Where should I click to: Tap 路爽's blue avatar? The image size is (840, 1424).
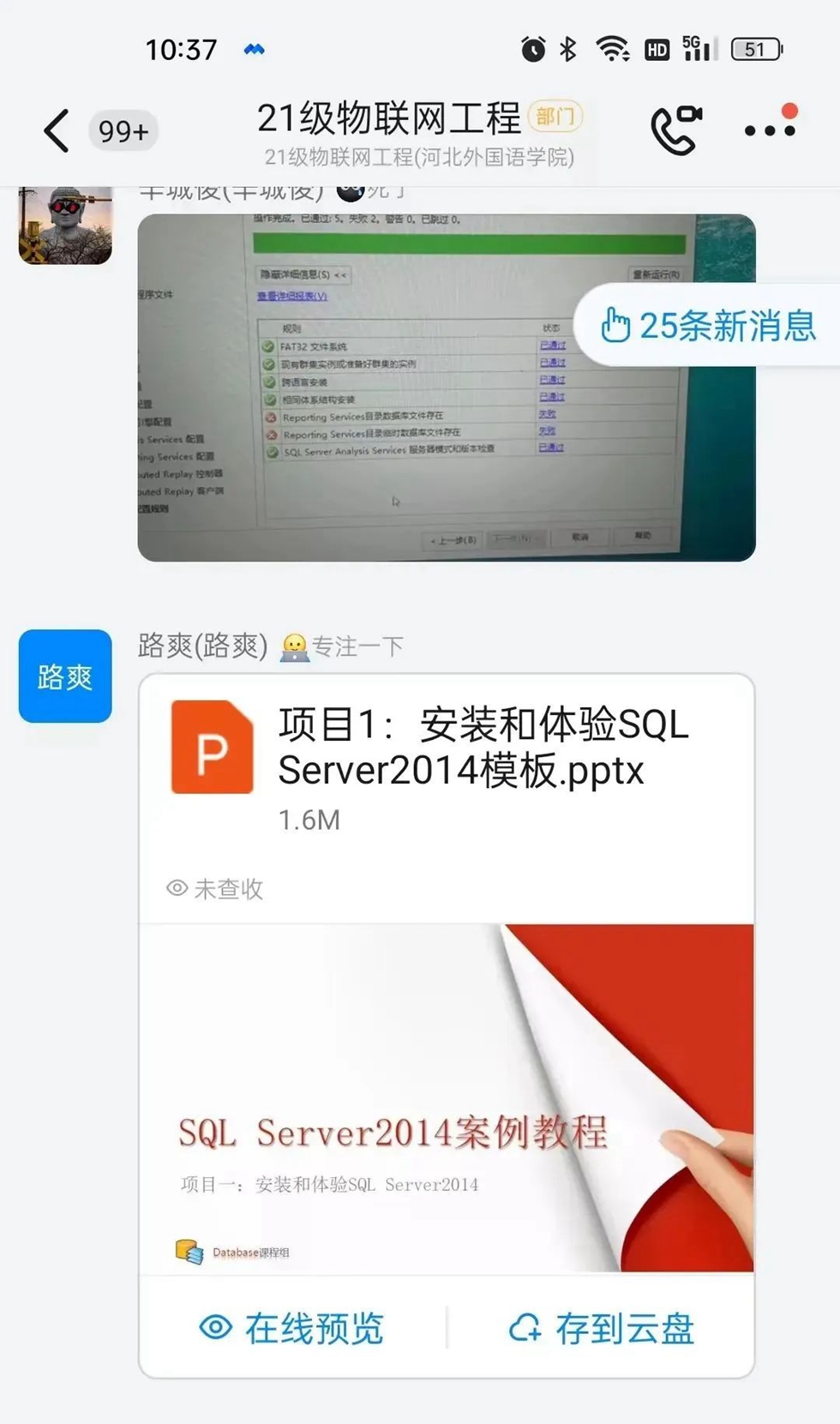(65, 676)
